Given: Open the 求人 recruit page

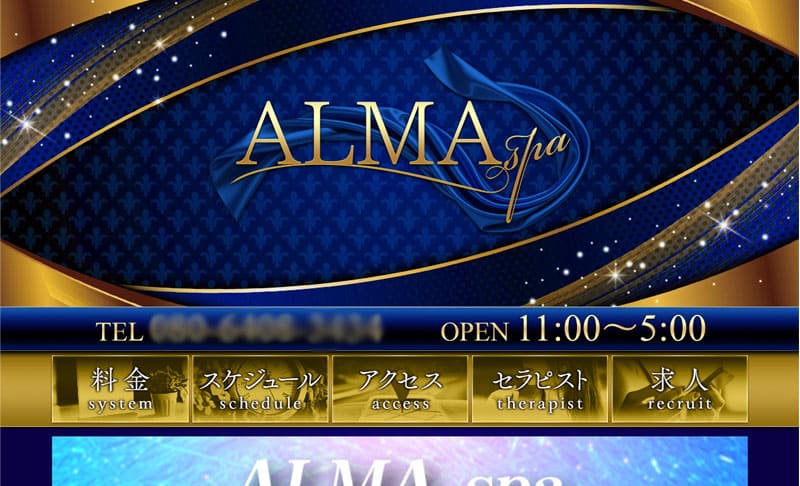Looking at the screenshot, I should tap(680, 390).
